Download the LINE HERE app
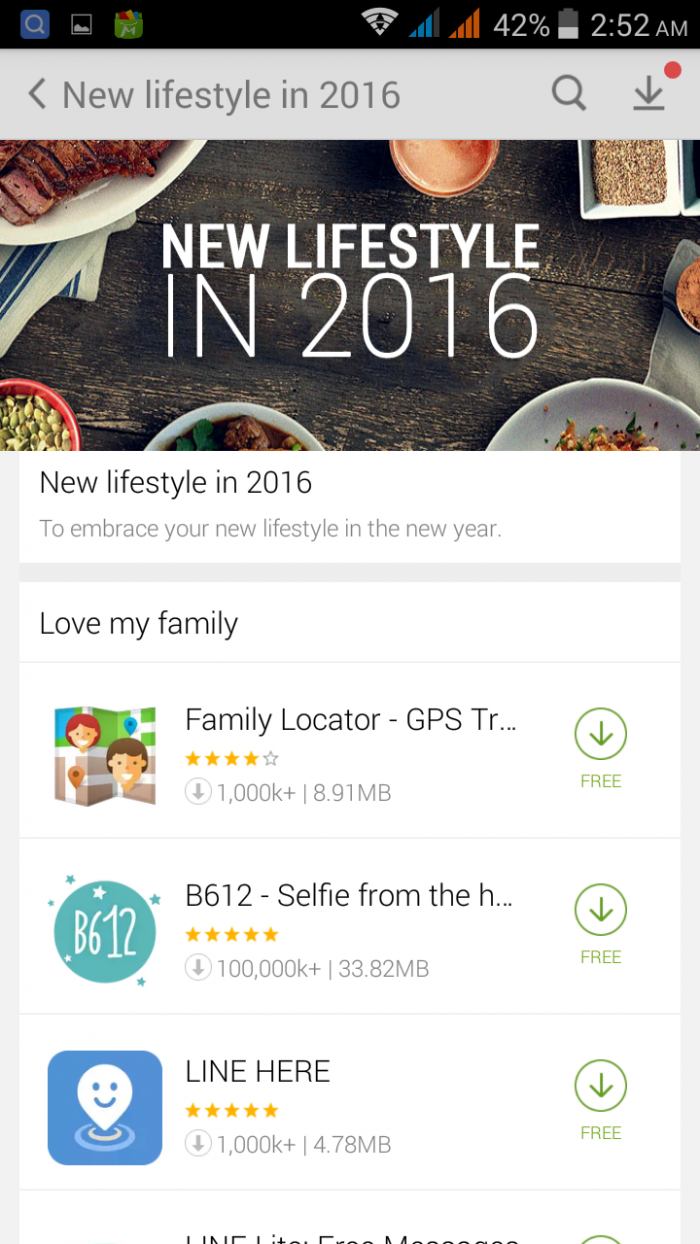This screenshot has height=1244, width=700. click(x=600, y=1087)
